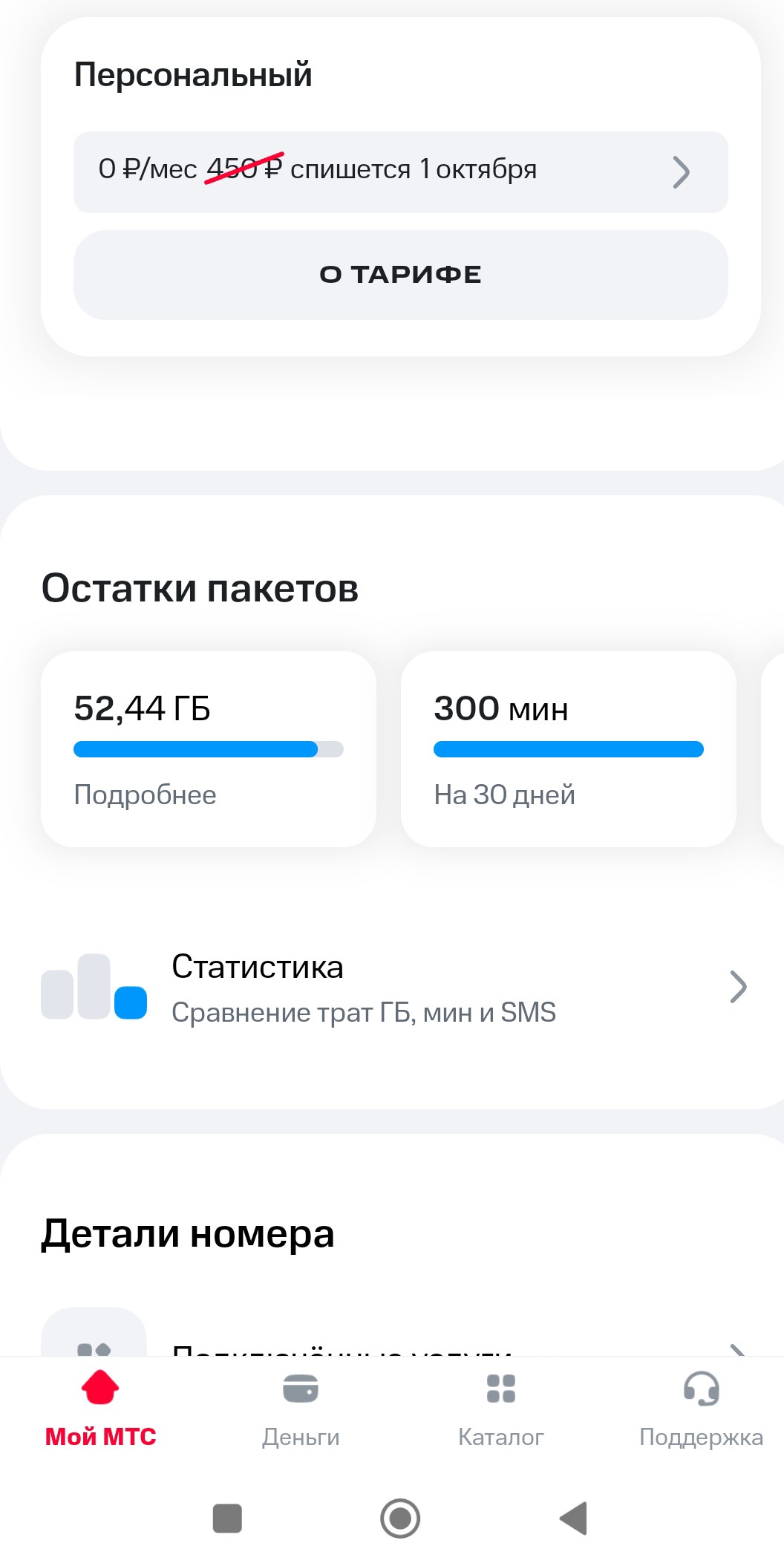Switch to the Деньги tab

301,1408
